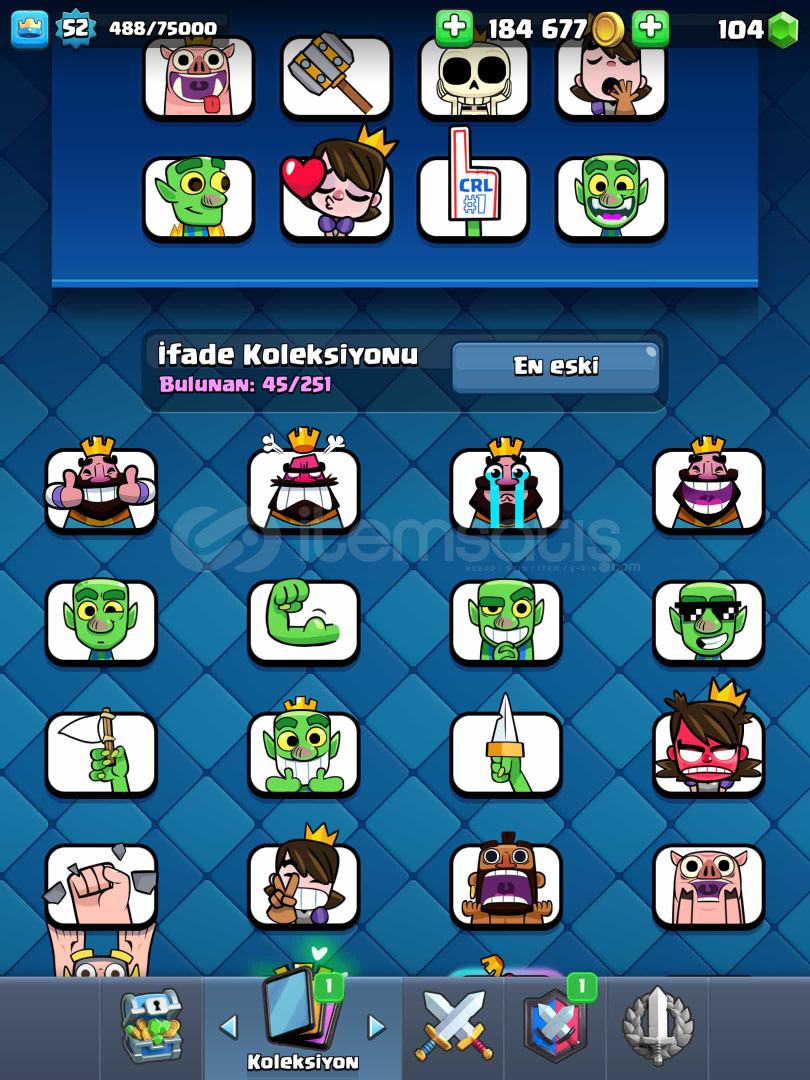Select the goblin king with crown emote
810x1080 pixels.
click(x=303, y=752)
